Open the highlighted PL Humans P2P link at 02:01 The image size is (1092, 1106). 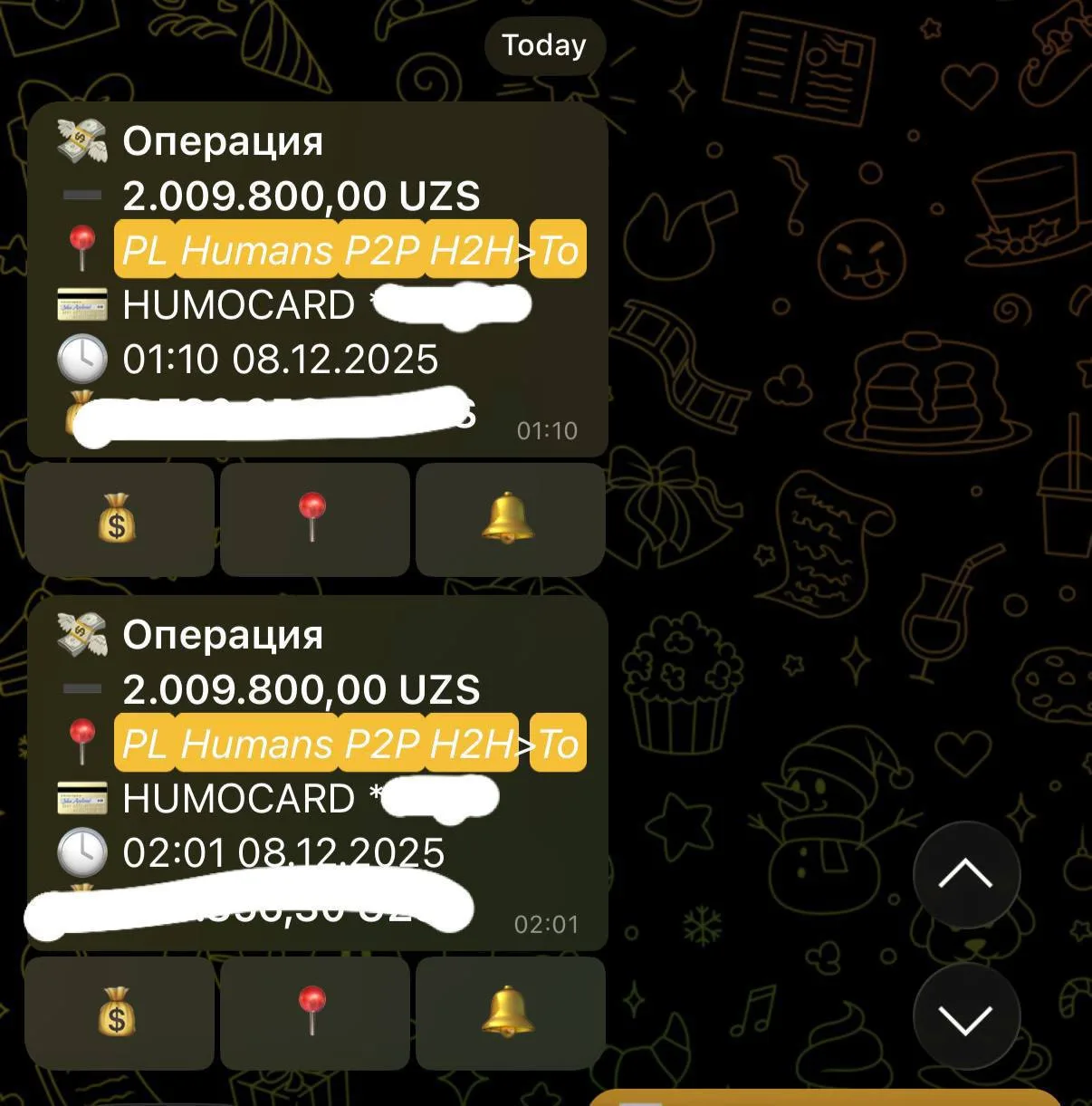tap(350, 743)
